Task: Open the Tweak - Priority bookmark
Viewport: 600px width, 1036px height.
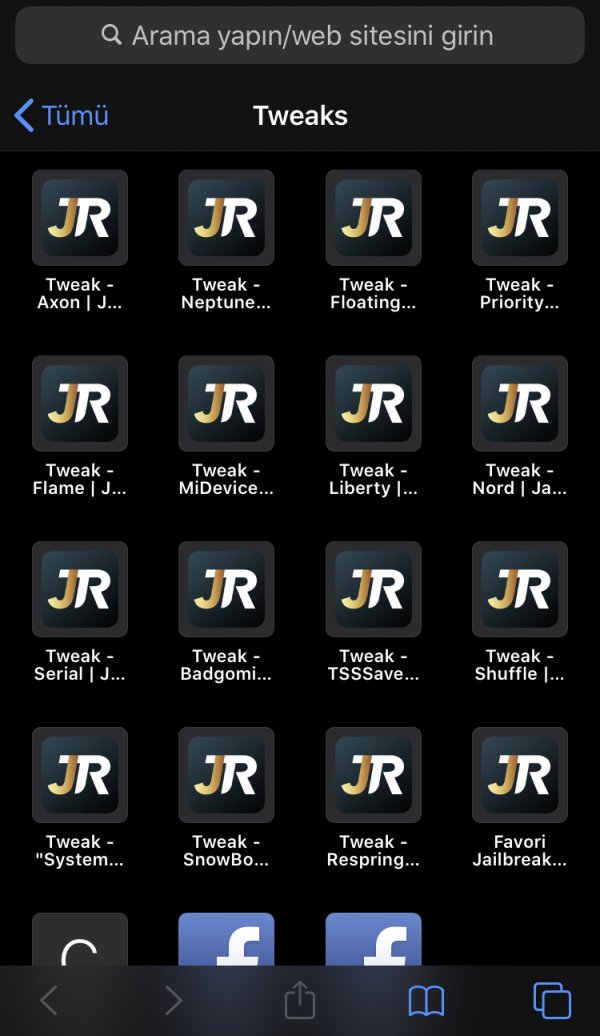Action: pyautogui.click(x=519, y=218)
